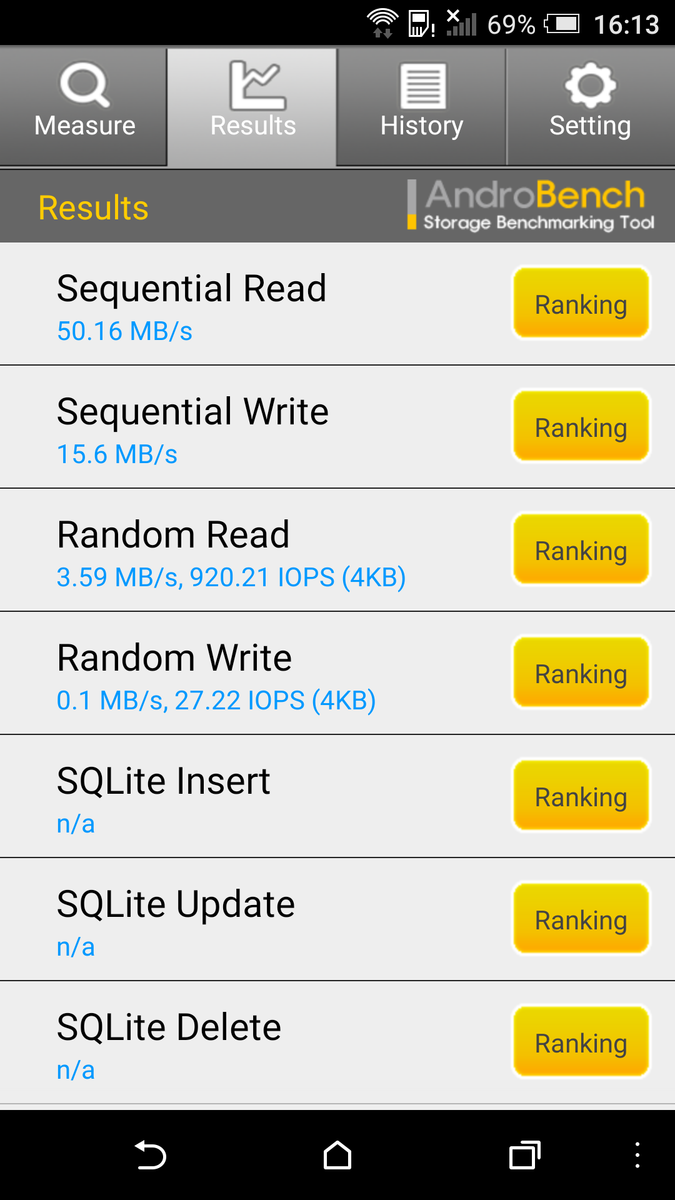Image resolution: width=675 pixels, height=1200 pixels.
Task: Go to the Setting tab
Action: coord(590,106)
